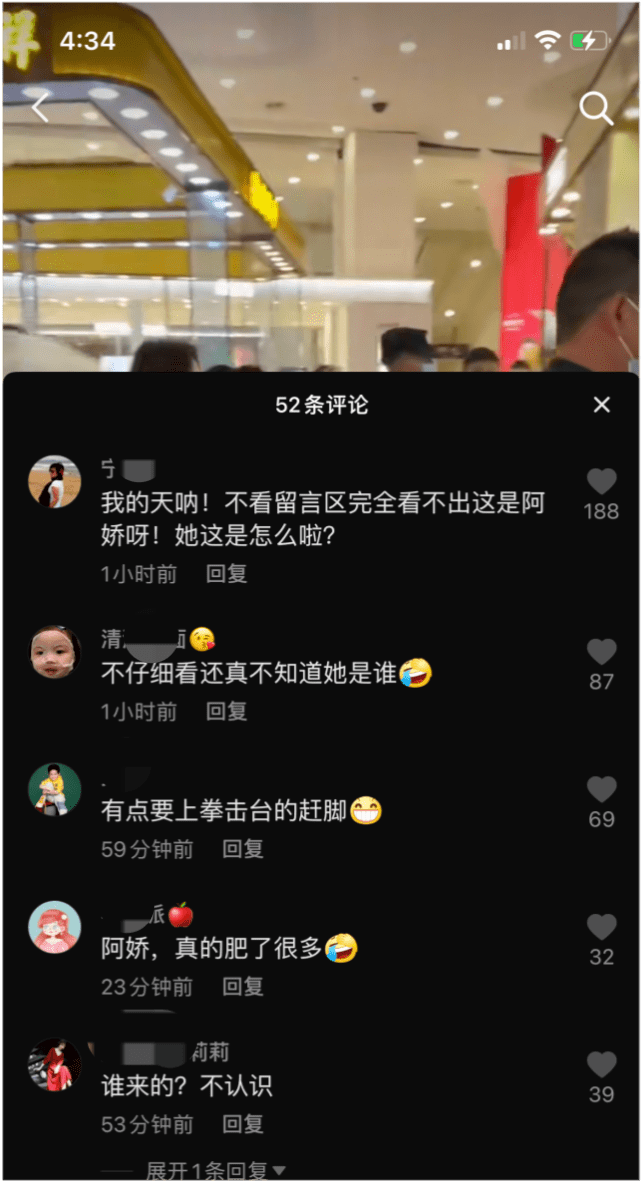Reply to the 53分钟前 comment

[242, 1124]
